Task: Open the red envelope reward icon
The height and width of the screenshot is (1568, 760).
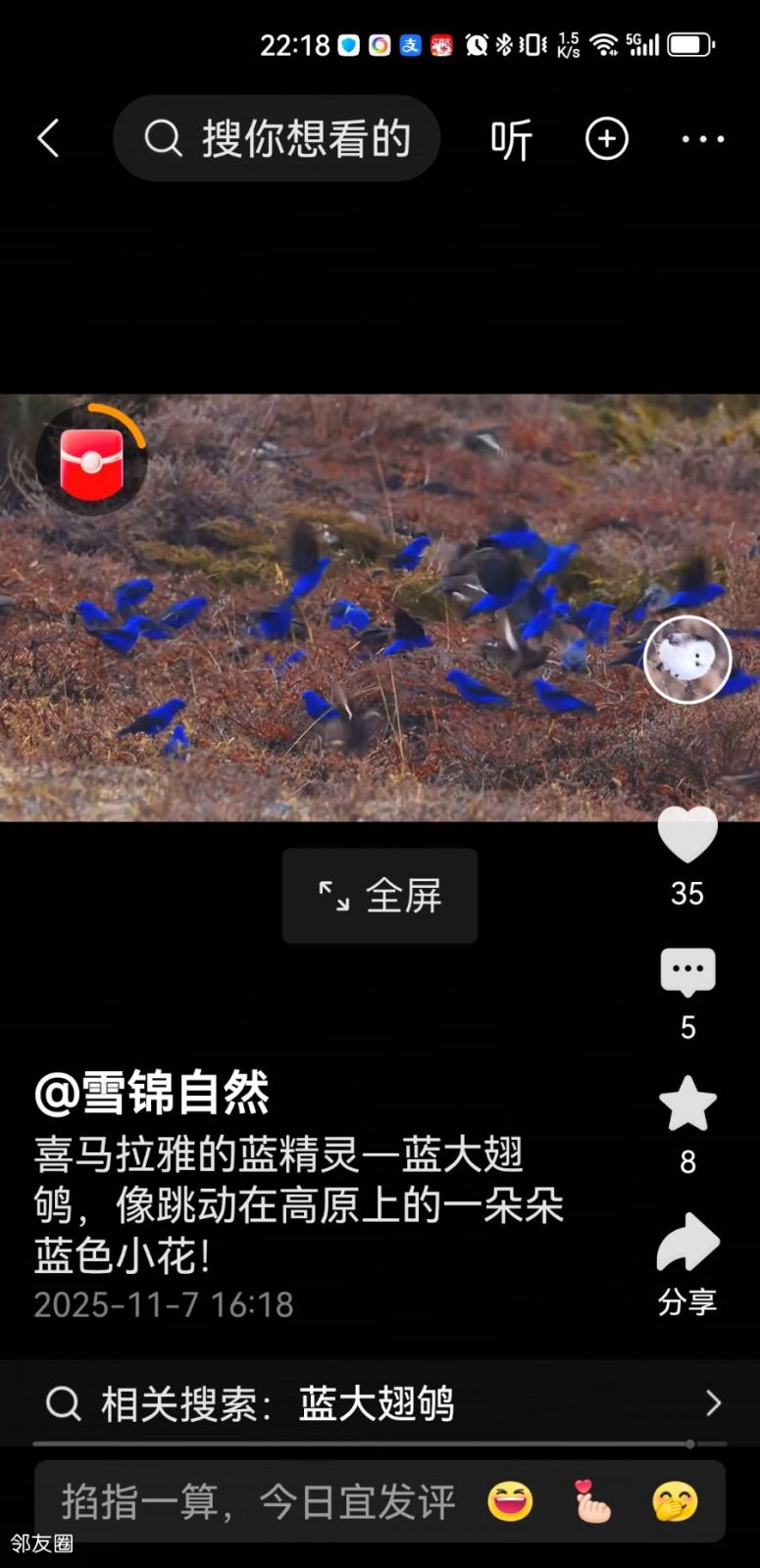Action: coord(91,463)
